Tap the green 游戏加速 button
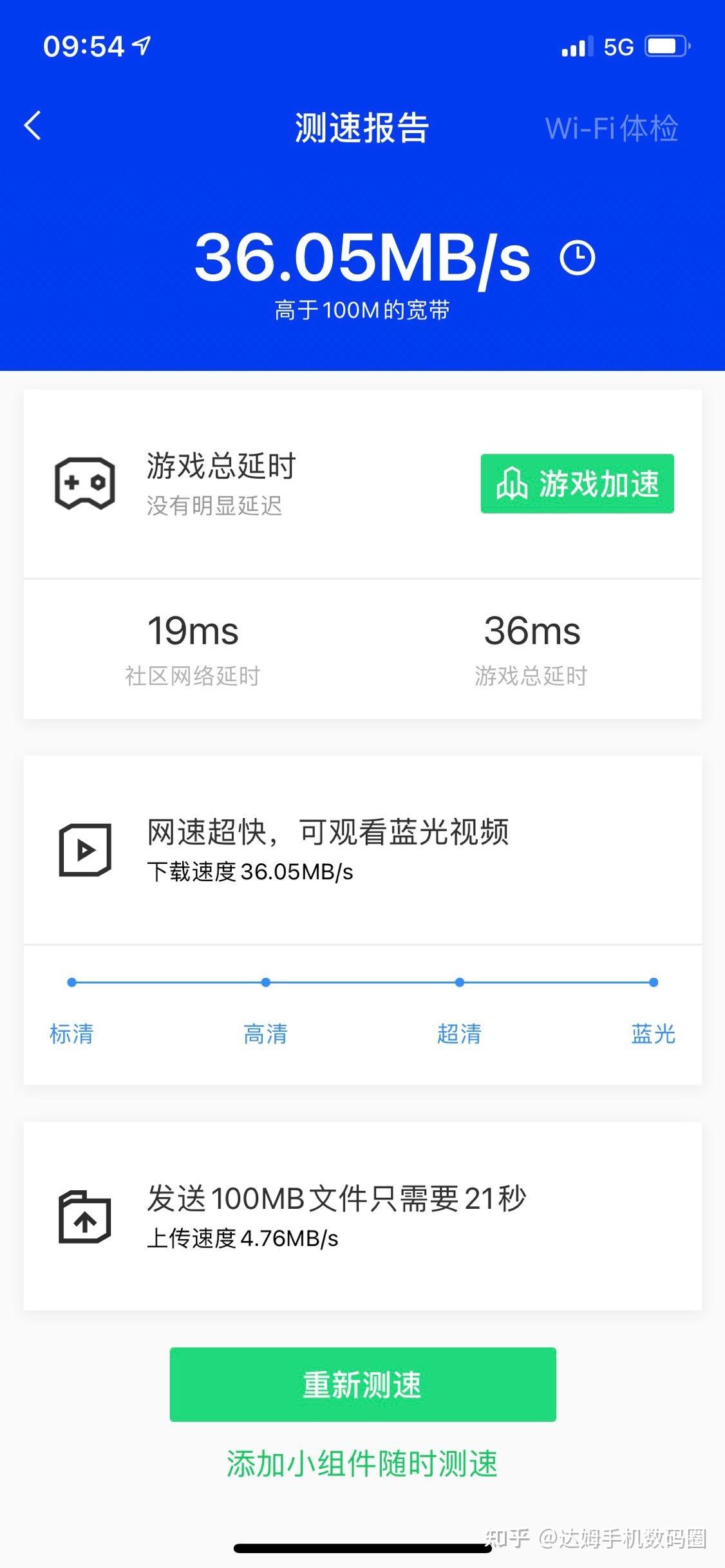Screen dimensions: 725x1568 [x=577, y=483]
